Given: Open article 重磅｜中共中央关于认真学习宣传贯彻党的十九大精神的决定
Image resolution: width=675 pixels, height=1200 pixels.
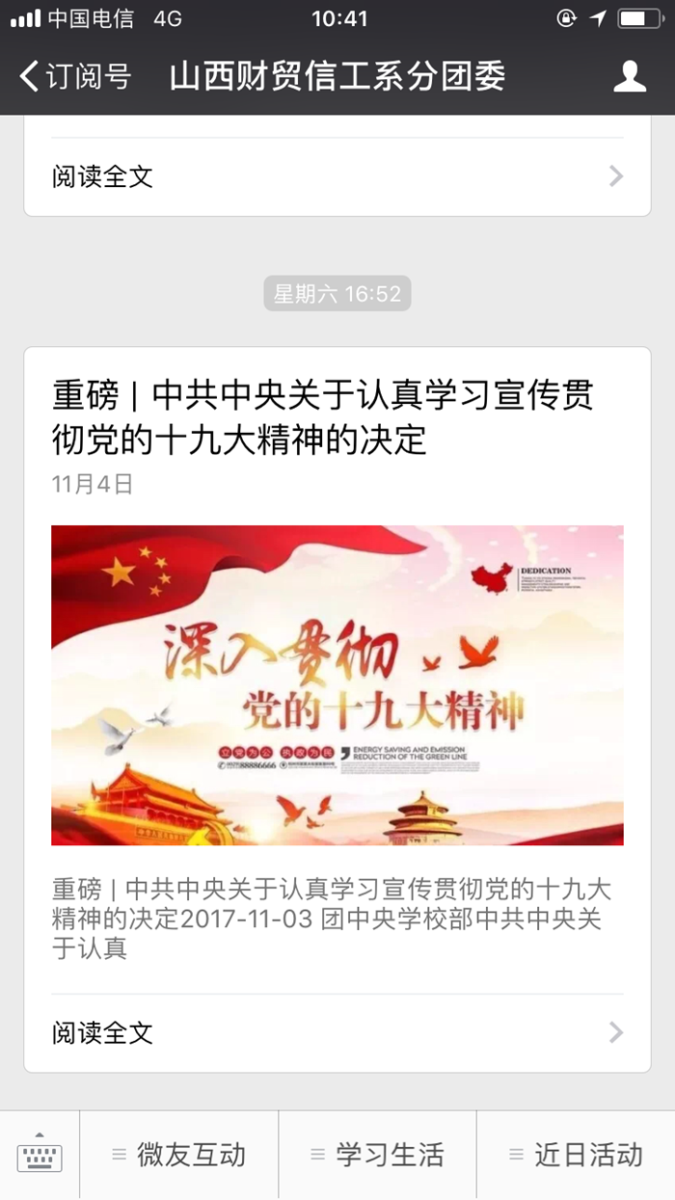Looking at the screenshot, I should [322, 416].
